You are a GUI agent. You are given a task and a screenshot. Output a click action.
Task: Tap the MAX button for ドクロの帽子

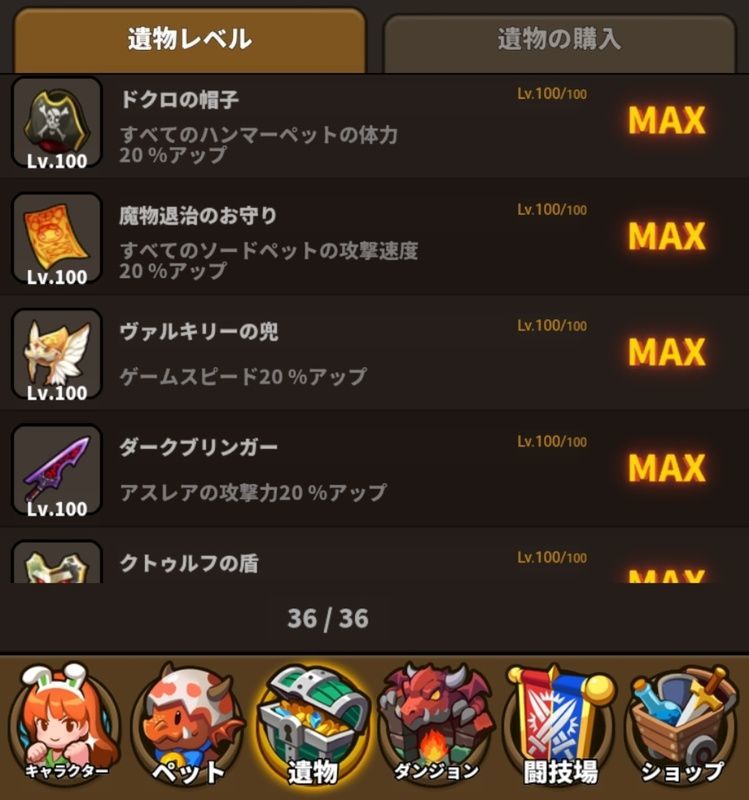point(666,121)
